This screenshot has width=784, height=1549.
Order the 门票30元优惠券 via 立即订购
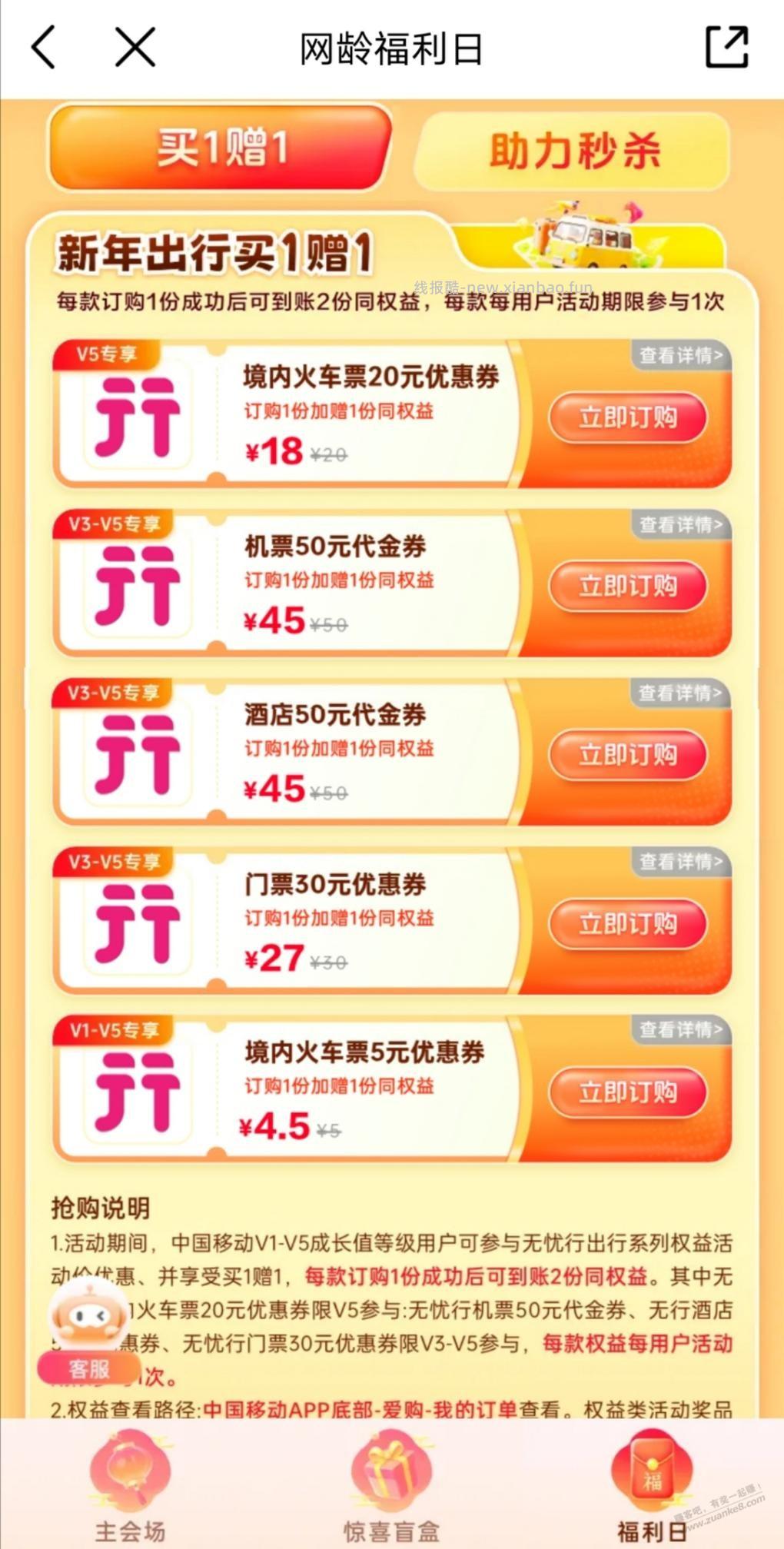[x=628, y=925]
